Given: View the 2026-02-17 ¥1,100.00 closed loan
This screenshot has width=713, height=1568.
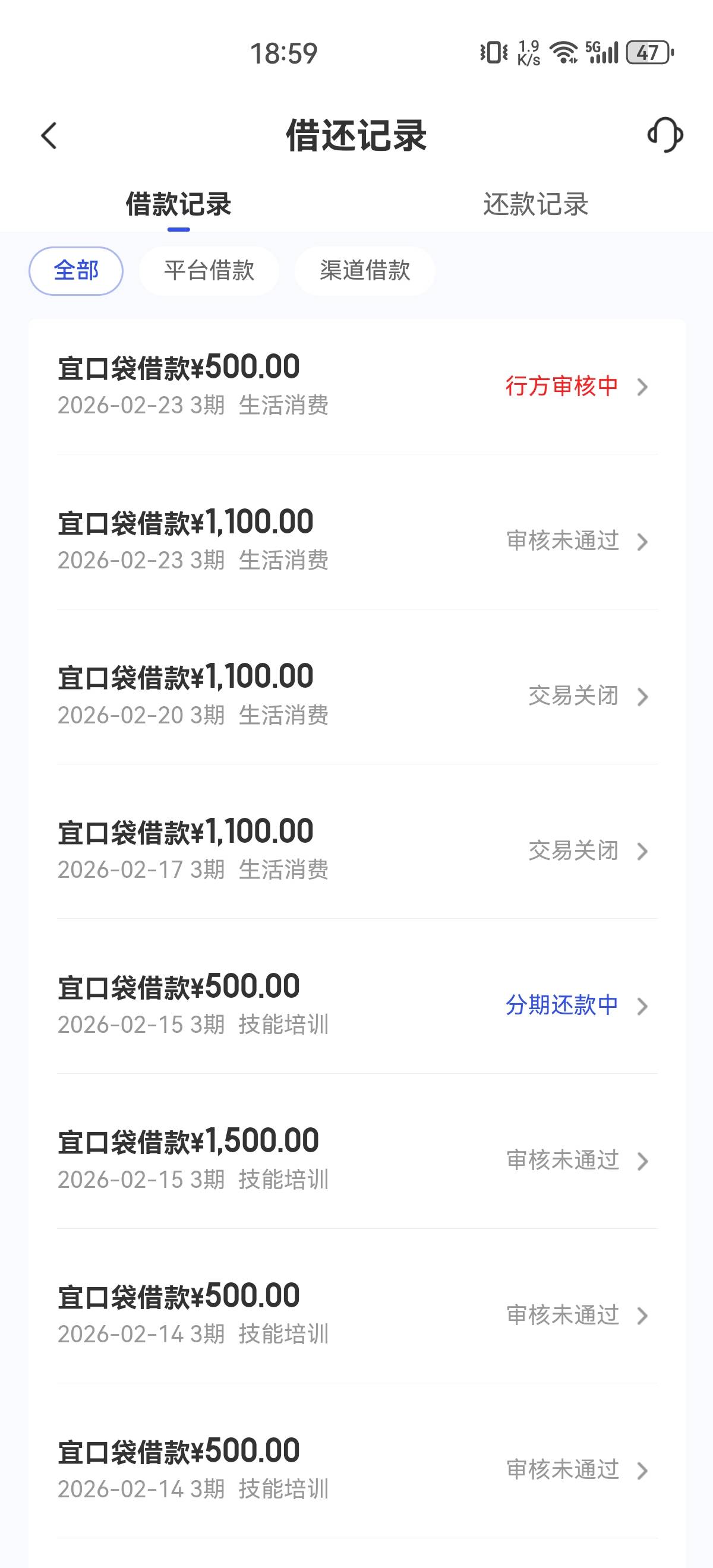Looking at the screenshot, I should coord(357,851).
